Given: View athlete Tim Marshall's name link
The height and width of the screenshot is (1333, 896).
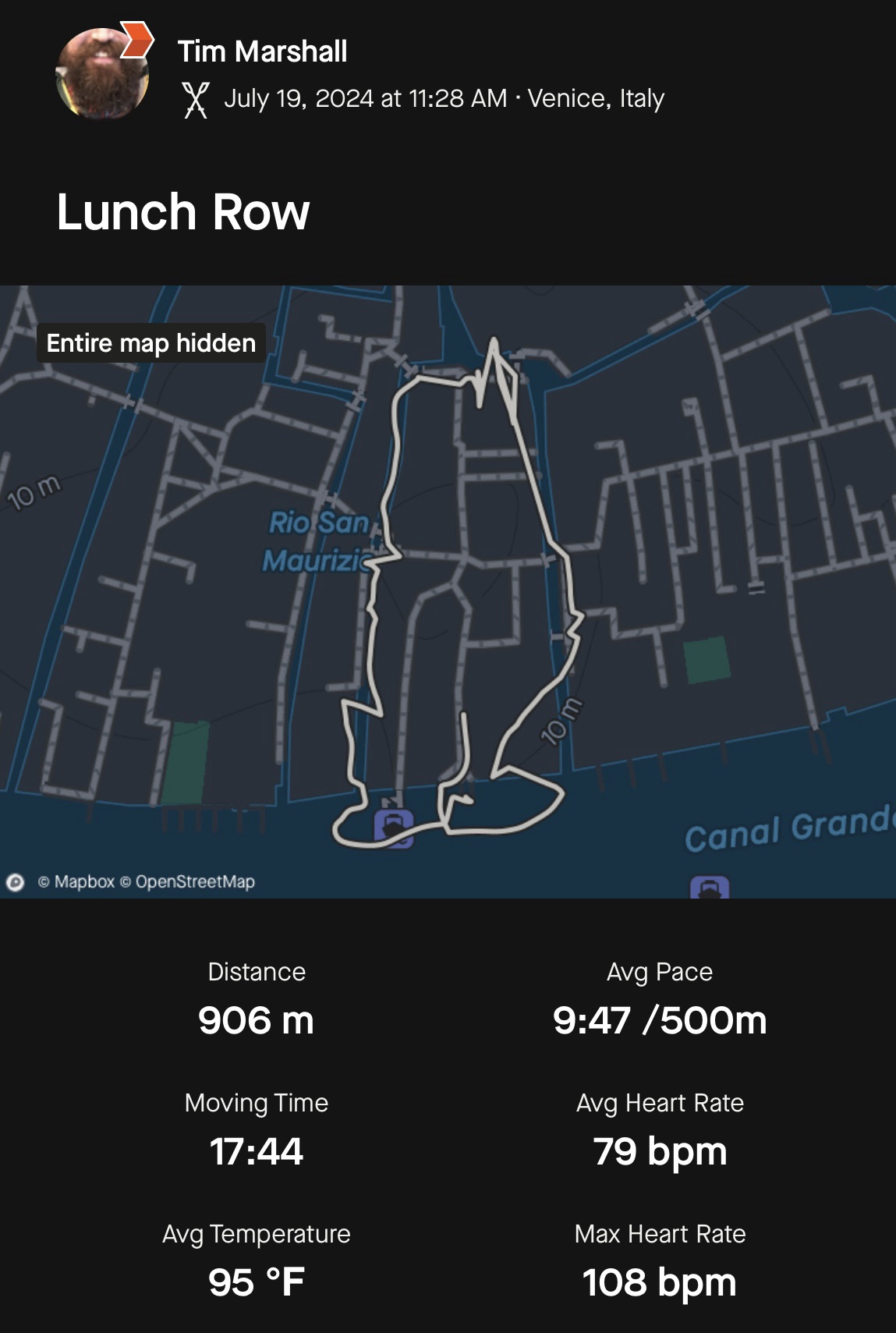Looking at the screenshot, I should (x=262, y=51).
